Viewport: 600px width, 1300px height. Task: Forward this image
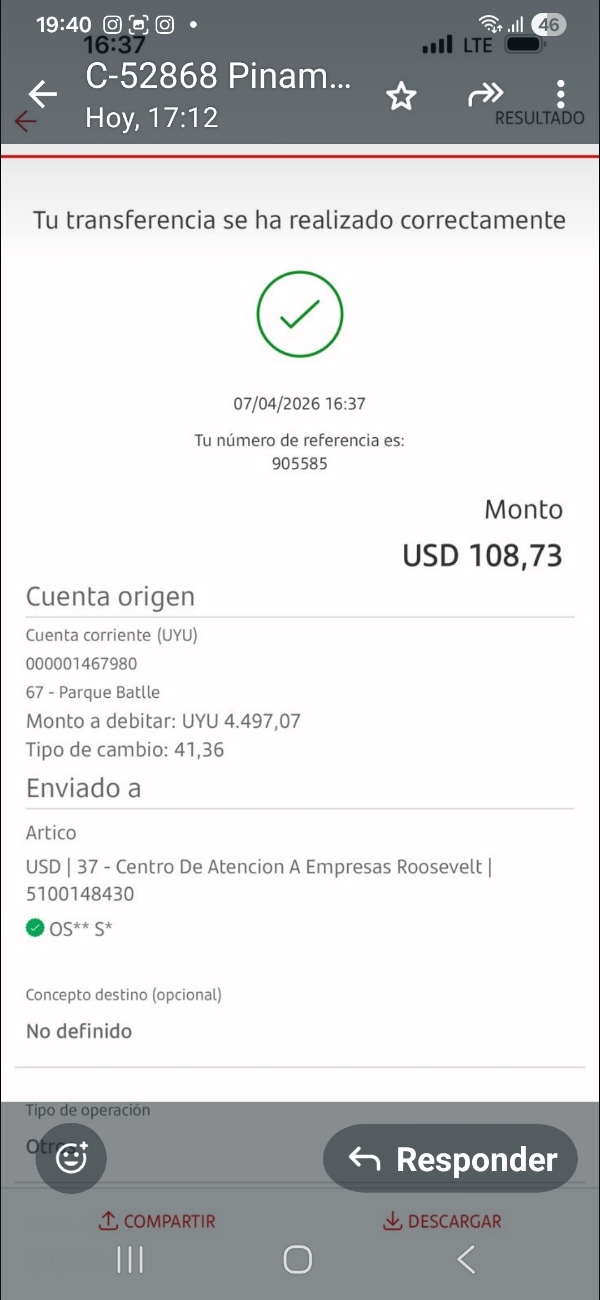[x=485, y=96]
